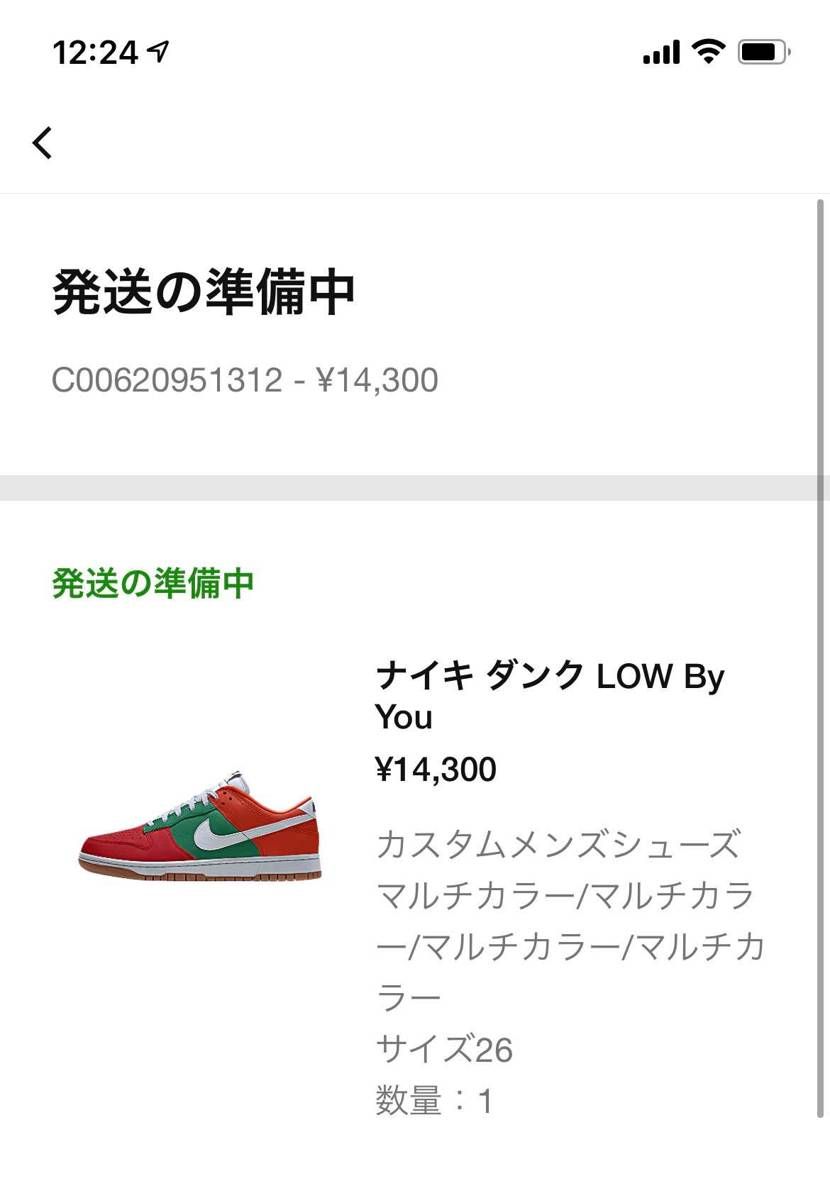Select the サイズ26 size detail
Image resolution: width=830 pixels, height=1203 pixels.
[444, 1050]
